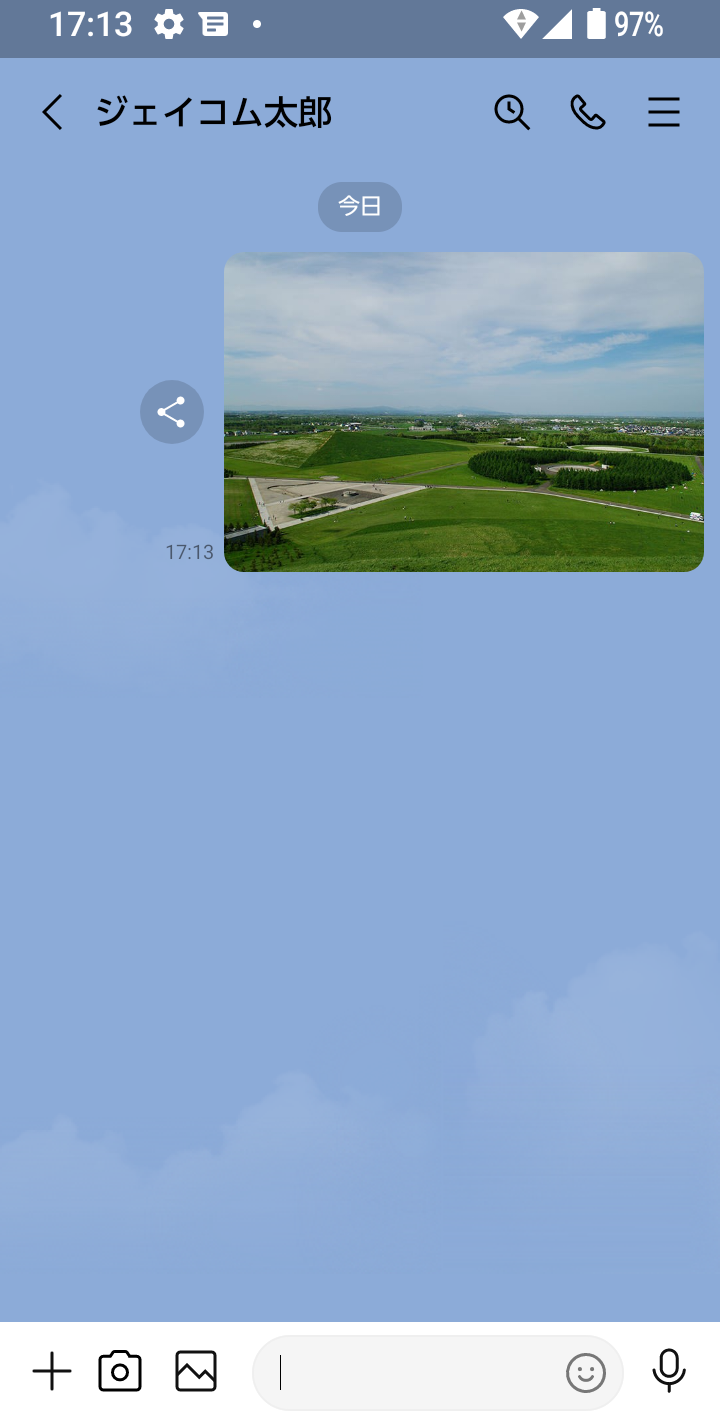The width and height of the screenshot is (720, 1424).
Task: Search within this chat's history
Action: tap(512, 113)
